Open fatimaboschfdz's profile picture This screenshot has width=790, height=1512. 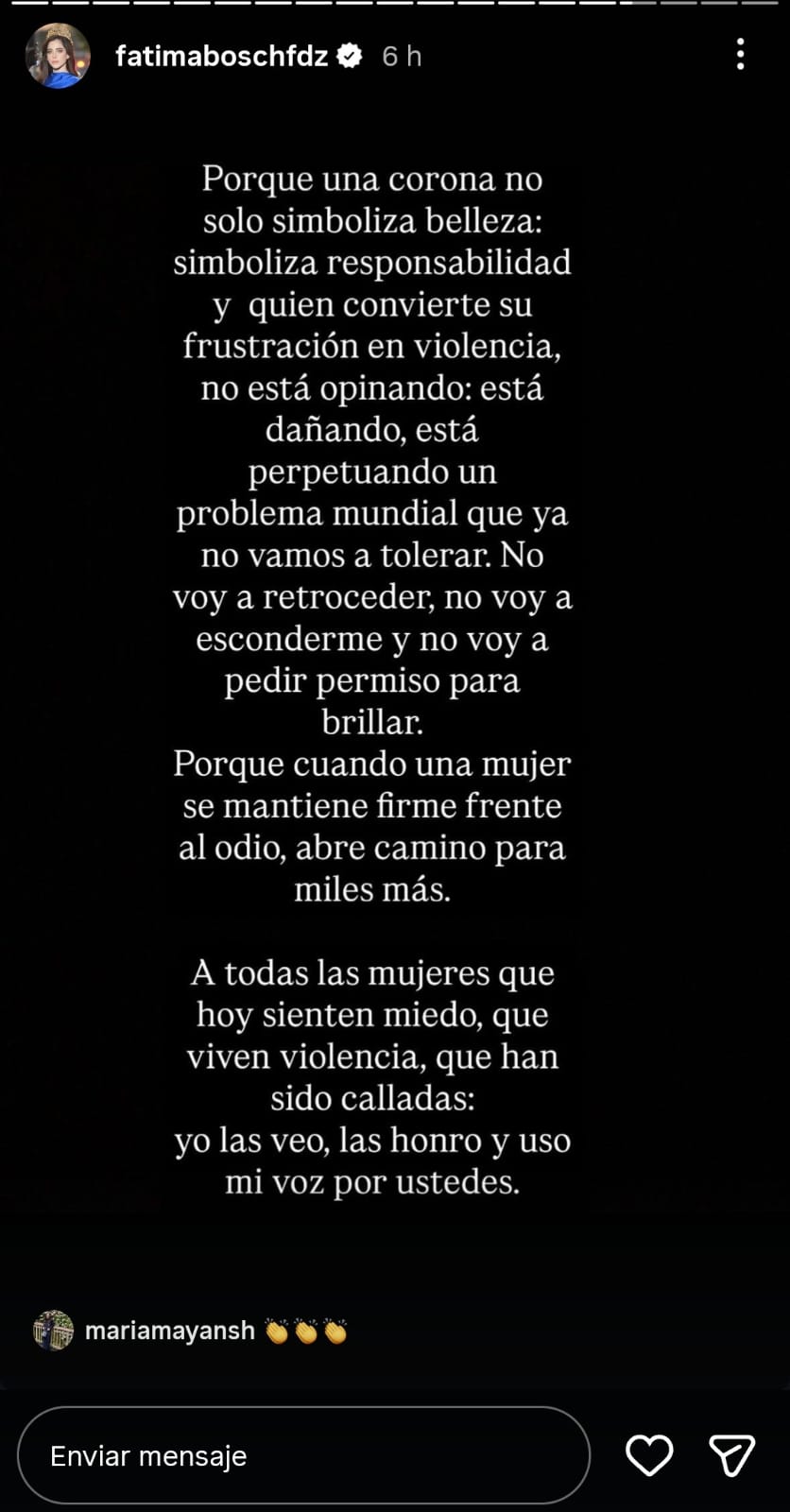coord(58,57)
